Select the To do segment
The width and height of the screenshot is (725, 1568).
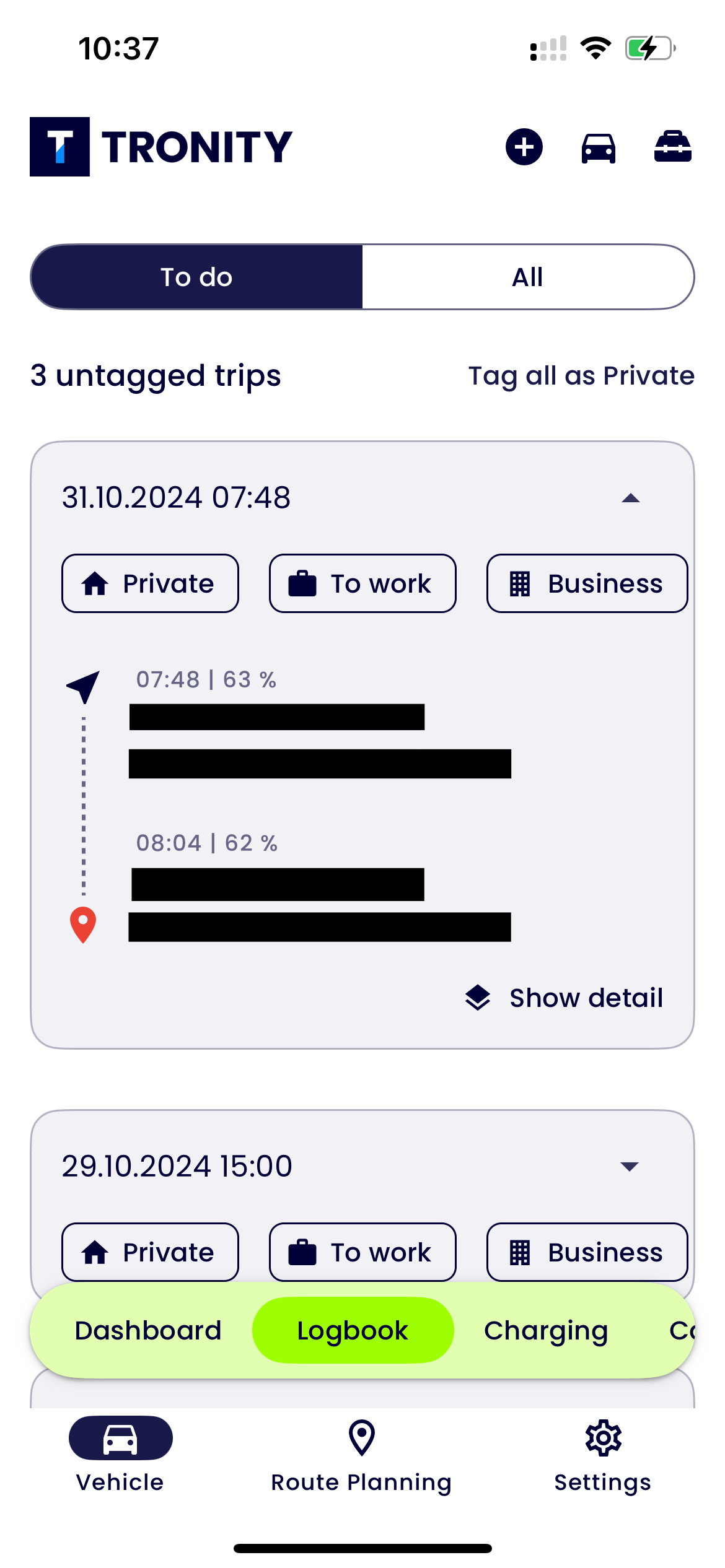(x=196, y=277)
